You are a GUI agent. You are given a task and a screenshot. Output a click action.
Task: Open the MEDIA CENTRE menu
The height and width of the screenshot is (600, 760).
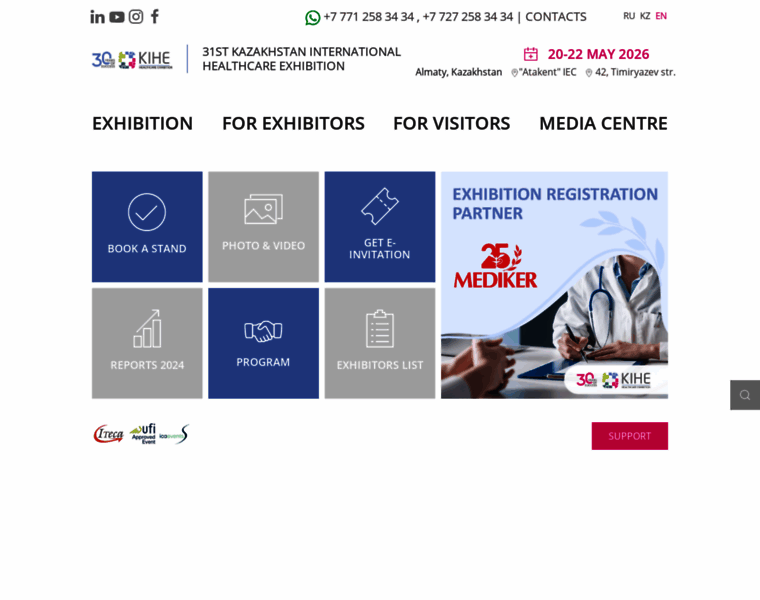(603, 123)
